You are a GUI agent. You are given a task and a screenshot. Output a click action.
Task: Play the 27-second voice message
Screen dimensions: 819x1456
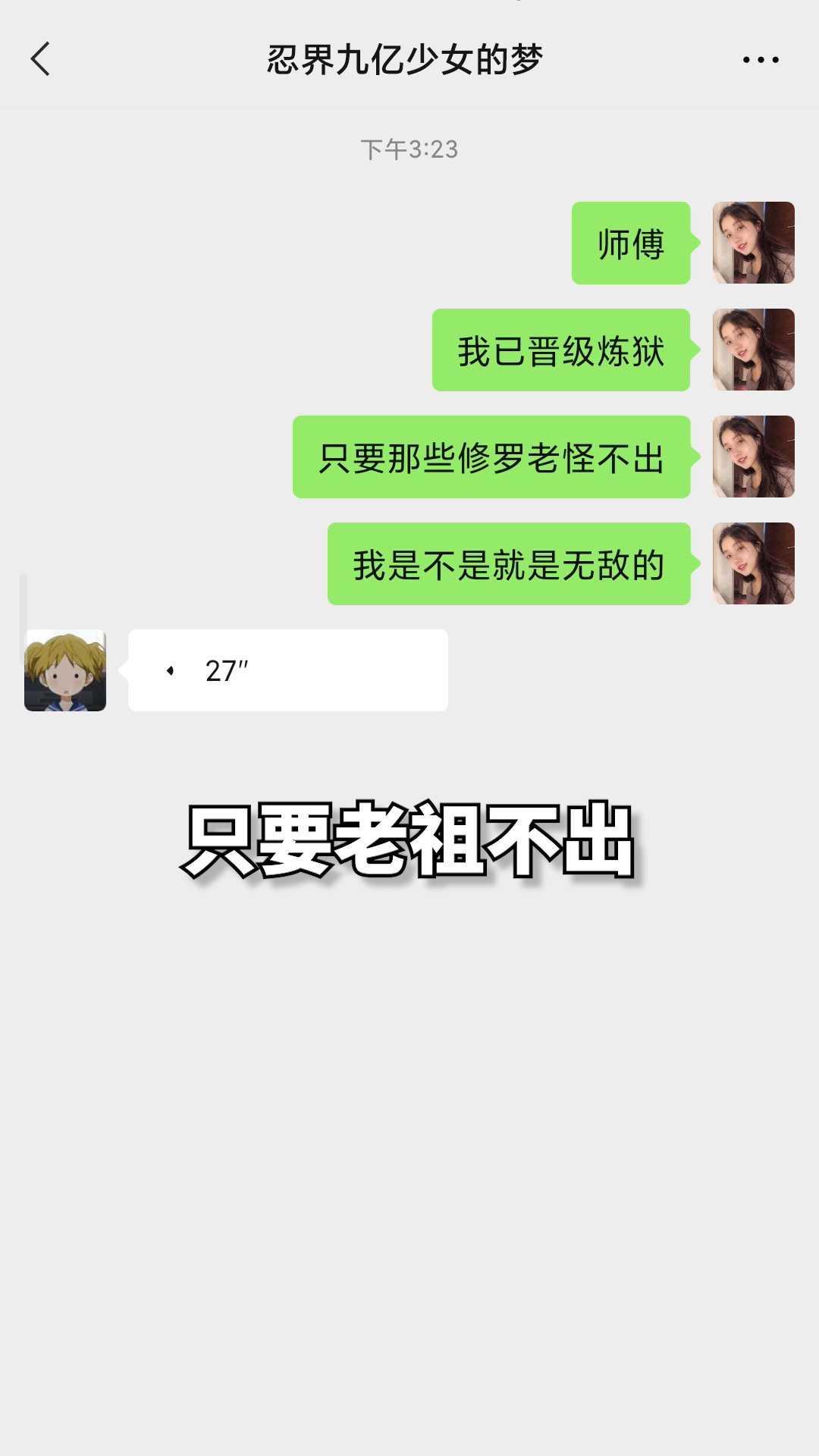pos(288,670)
